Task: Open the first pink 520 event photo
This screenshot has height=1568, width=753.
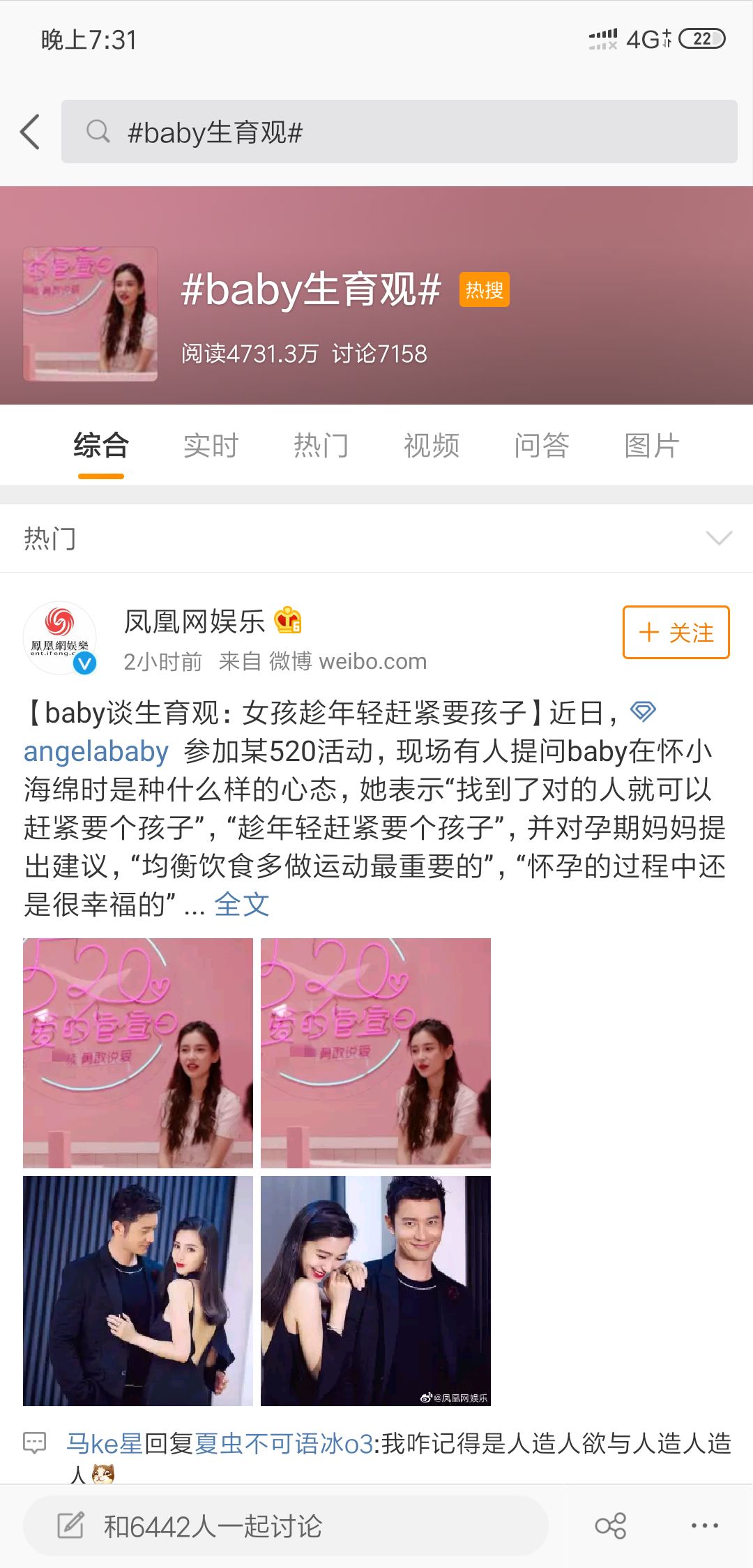Action: click(x=138, y=1053)
